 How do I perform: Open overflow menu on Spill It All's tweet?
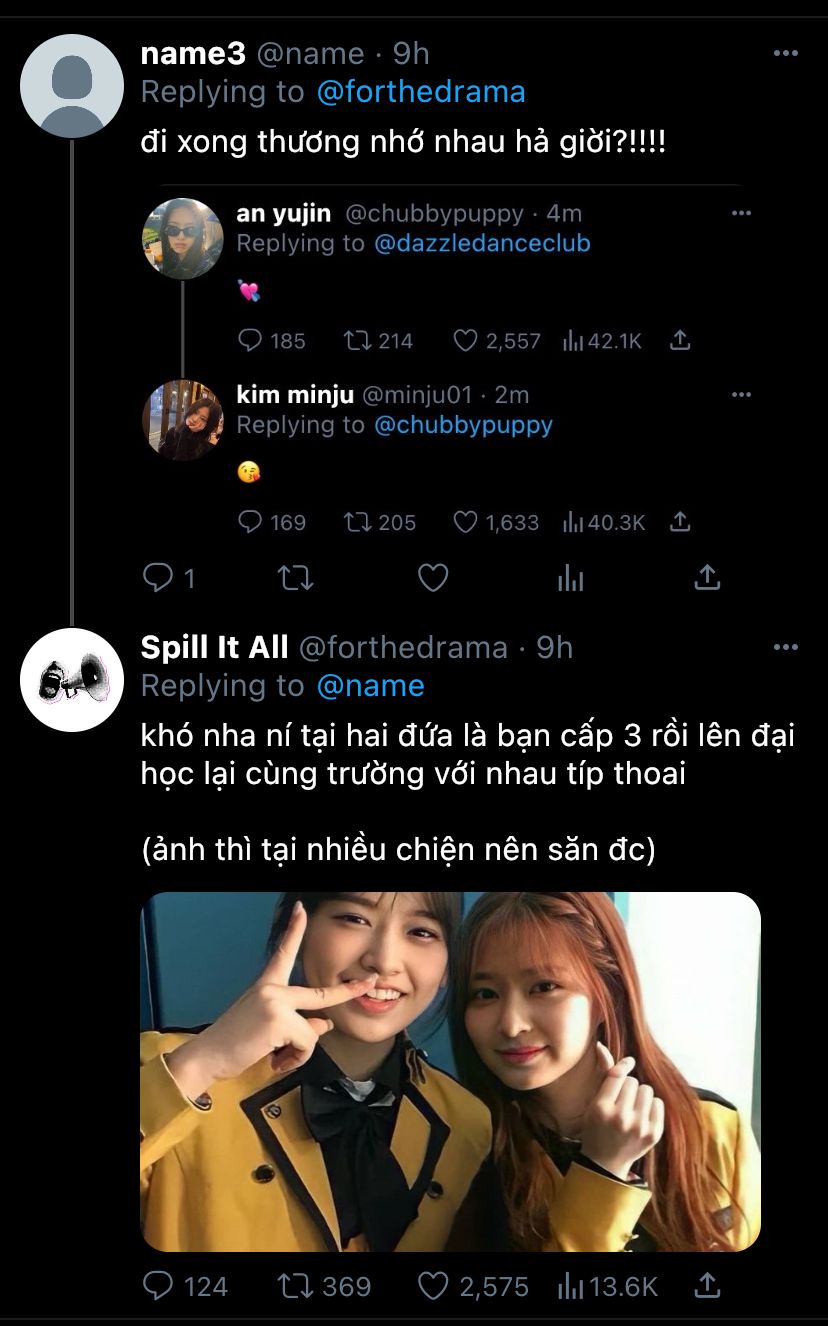[786, 648]
